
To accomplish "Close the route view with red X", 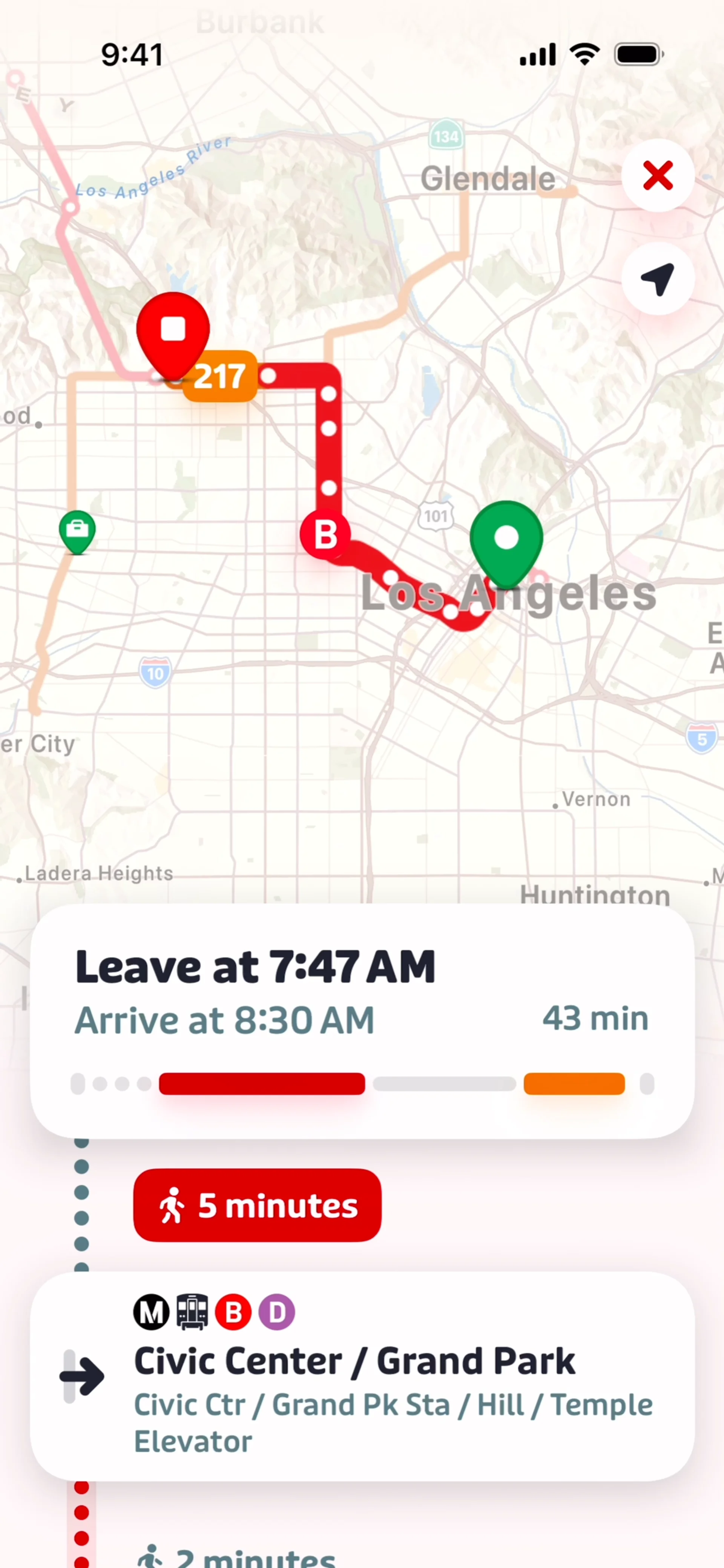I will pyautogui.click(x=658, y=176).
